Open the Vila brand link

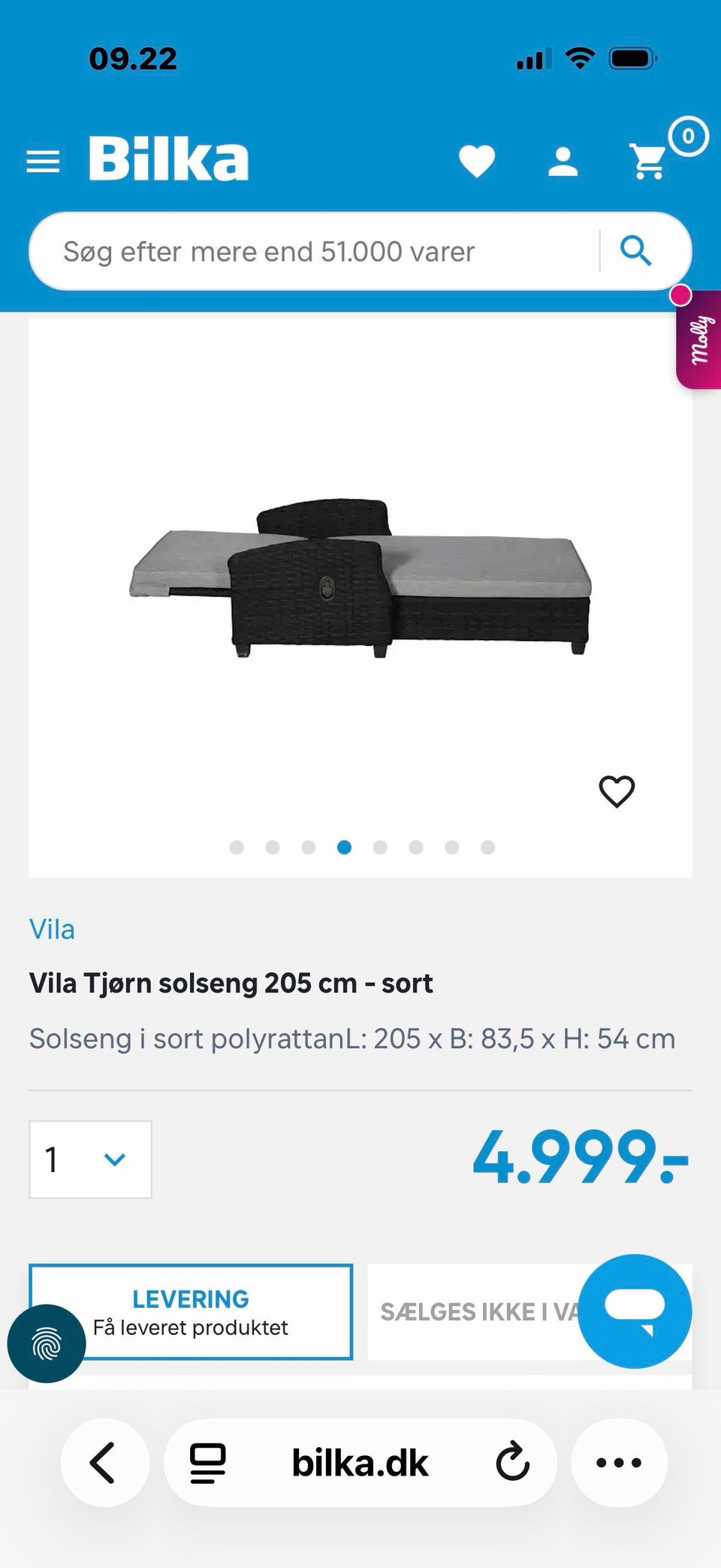click(52, 929)
